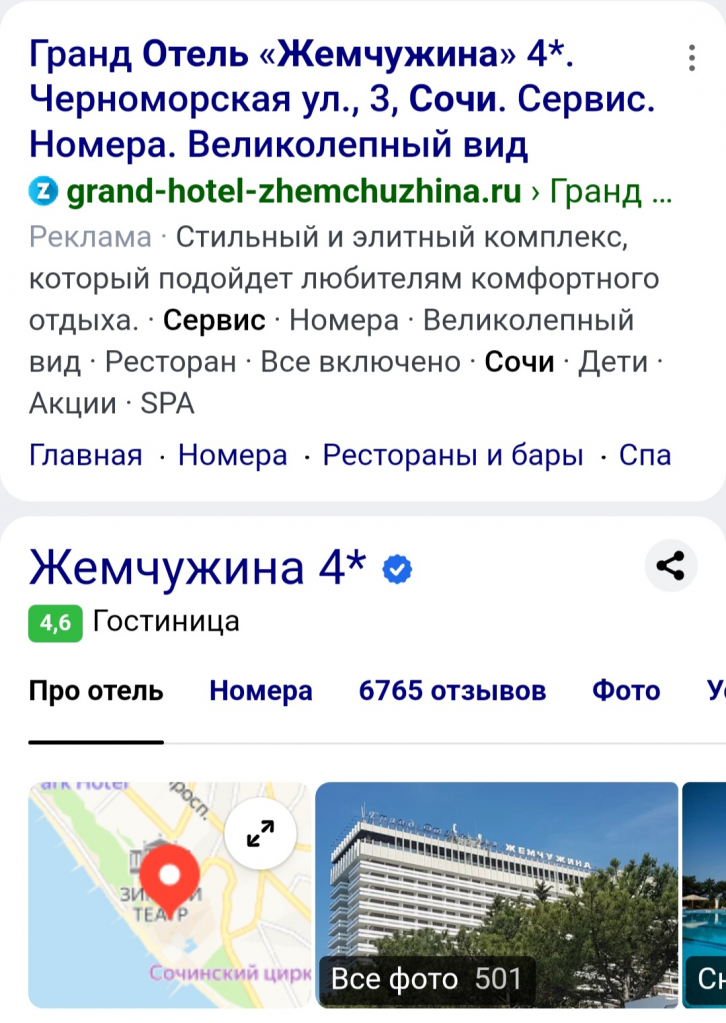
Task: Open the Рестораны и бары sitelink
Action: (x=453, y=456)
